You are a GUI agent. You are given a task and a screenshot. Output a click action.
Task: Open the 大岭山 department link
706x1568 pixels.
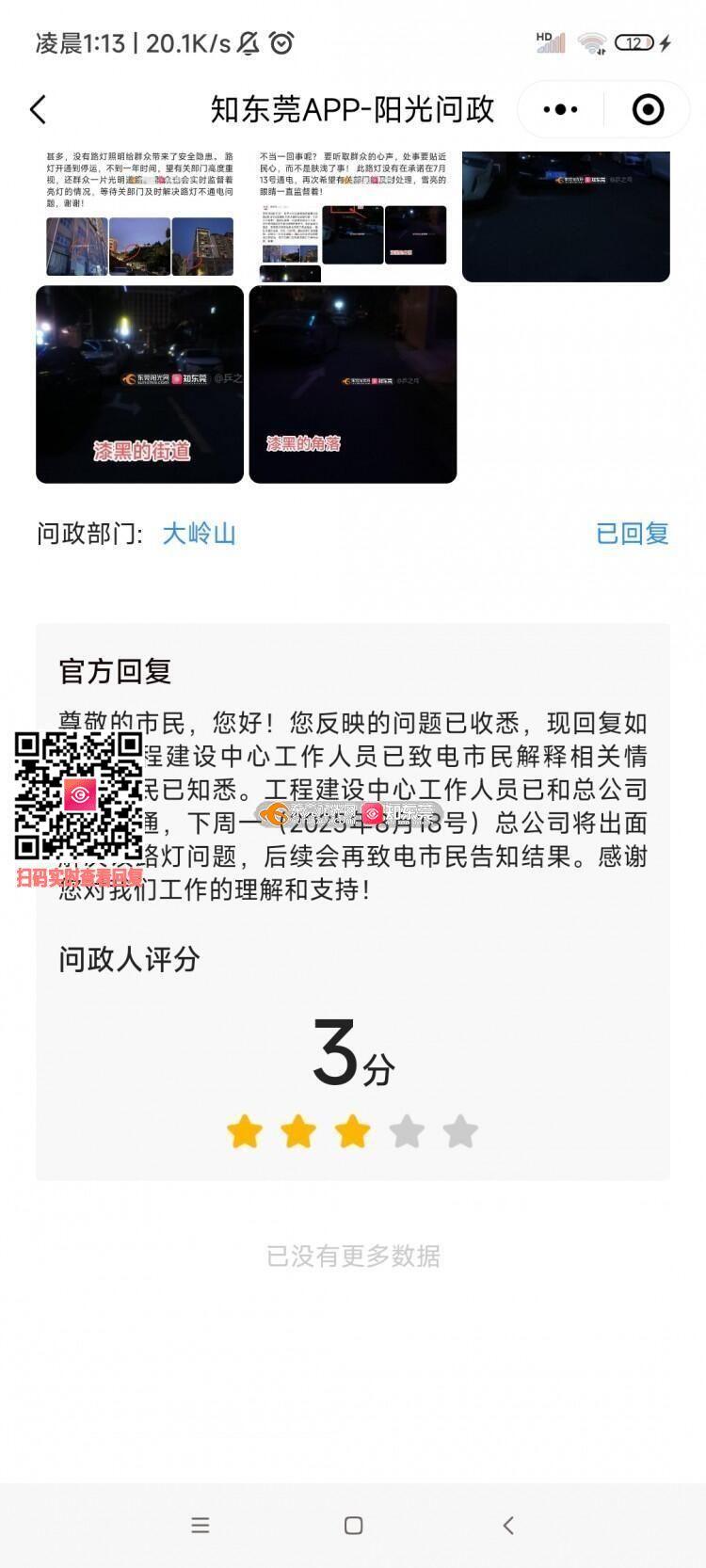[199, 534]
